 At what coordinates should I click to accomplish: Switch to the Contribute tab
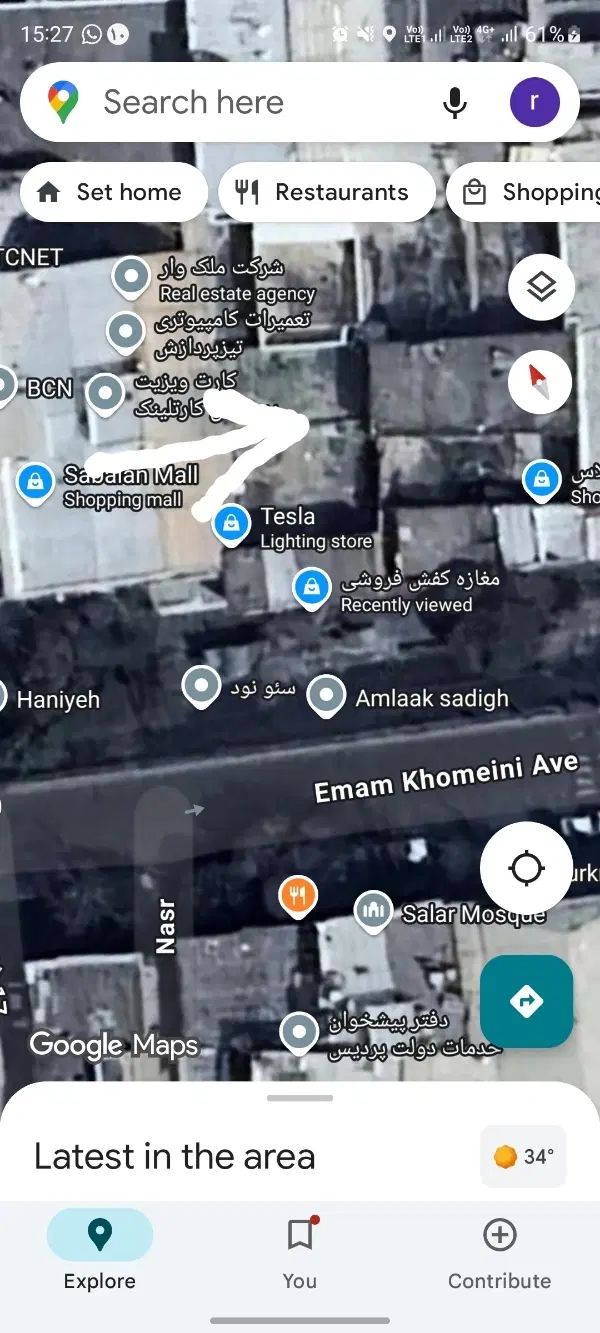[x=499, y=1253]
